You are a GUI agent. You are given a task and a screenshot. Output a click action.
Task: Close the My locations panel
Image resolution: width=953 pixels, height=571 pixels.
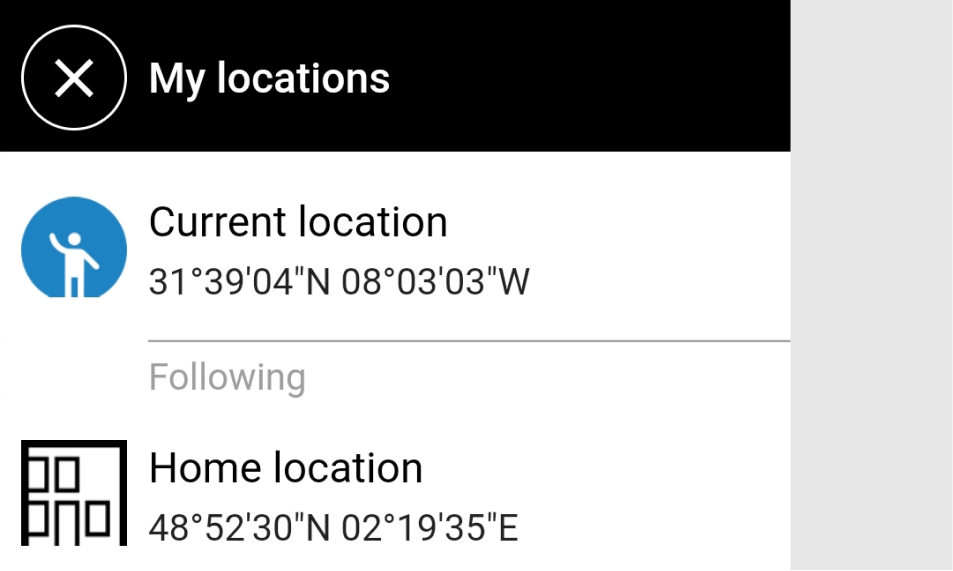74,78
